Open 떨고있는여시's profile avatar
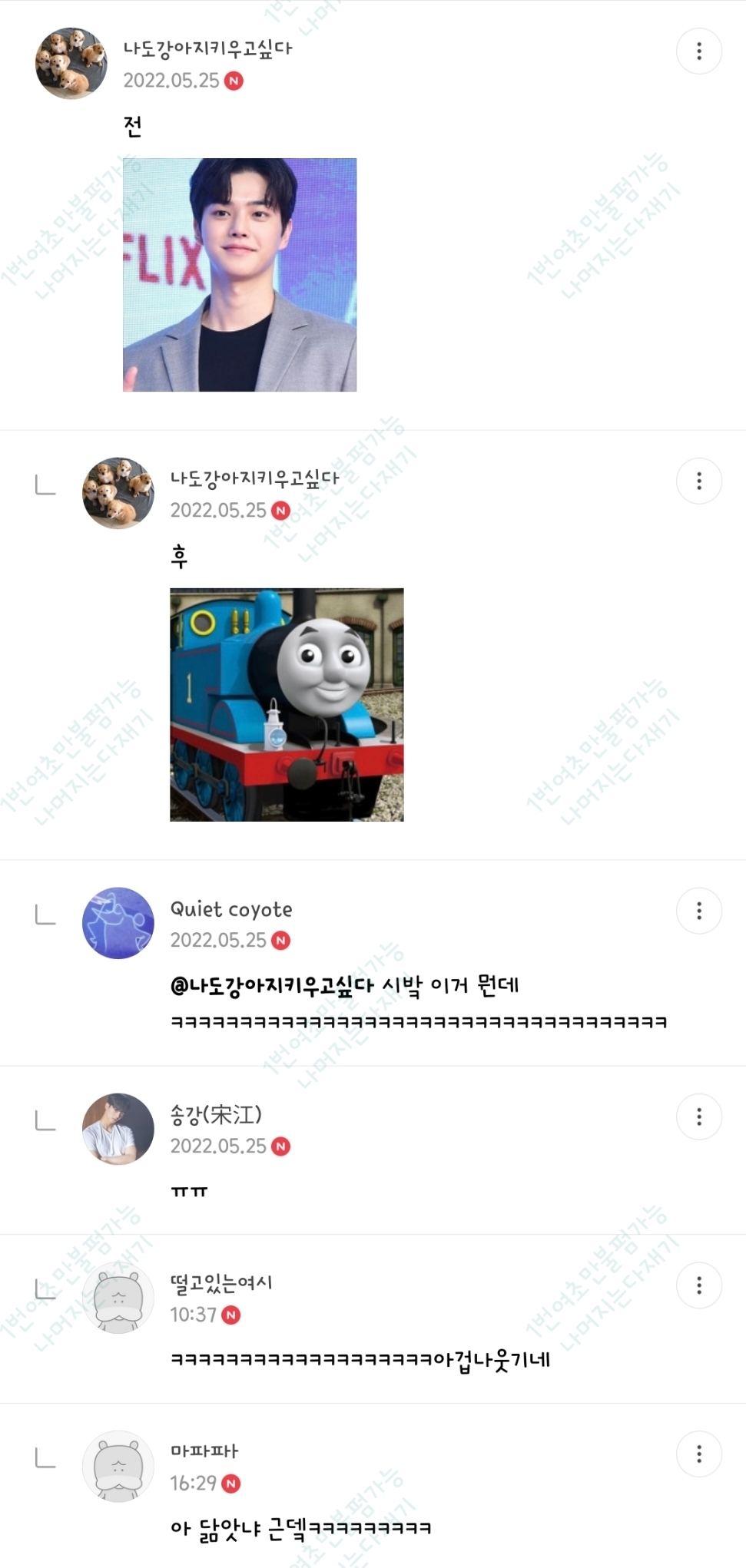746x1568 pixels. tap(118, 1298)
